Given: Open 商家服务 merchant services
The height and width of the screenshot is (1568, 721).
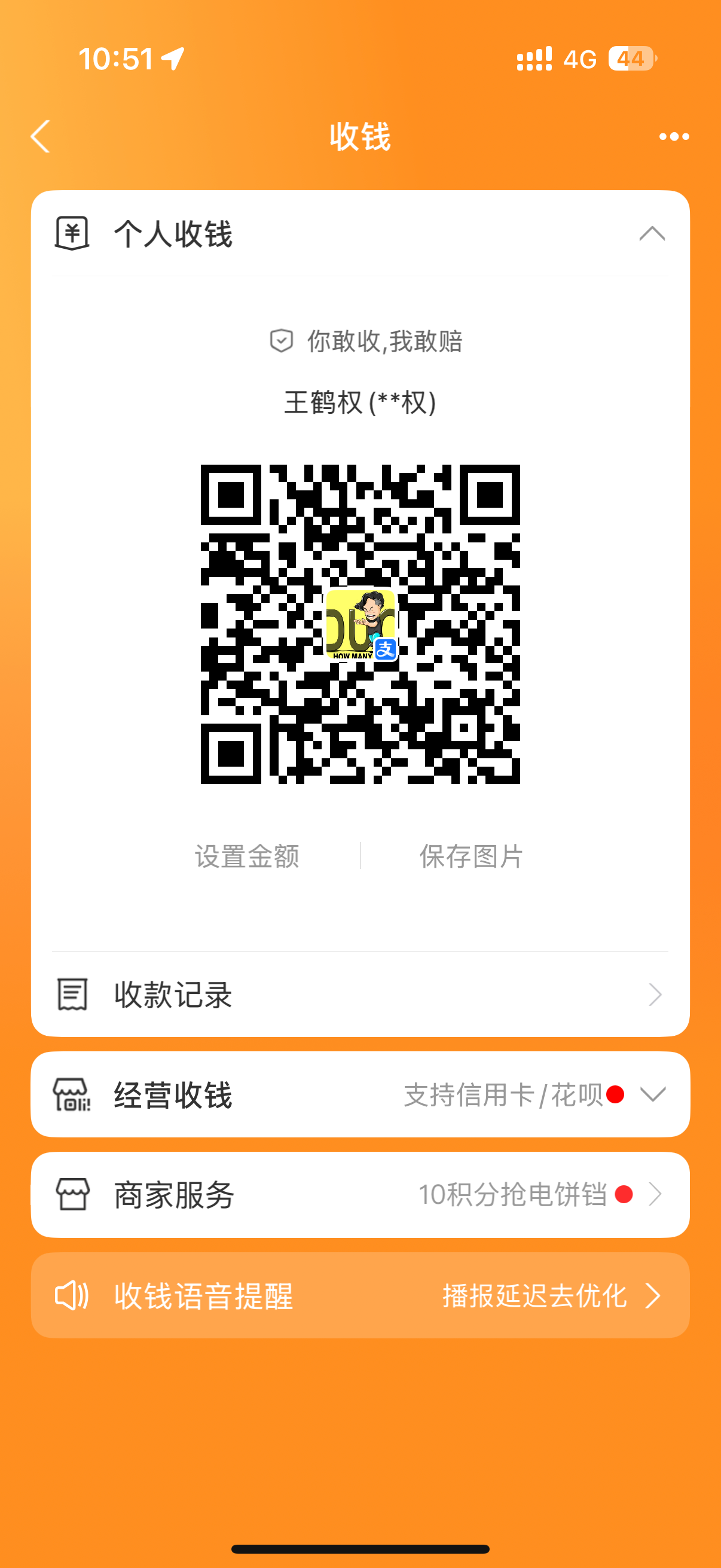Looking at the screenshot, I should [360, 1194].
